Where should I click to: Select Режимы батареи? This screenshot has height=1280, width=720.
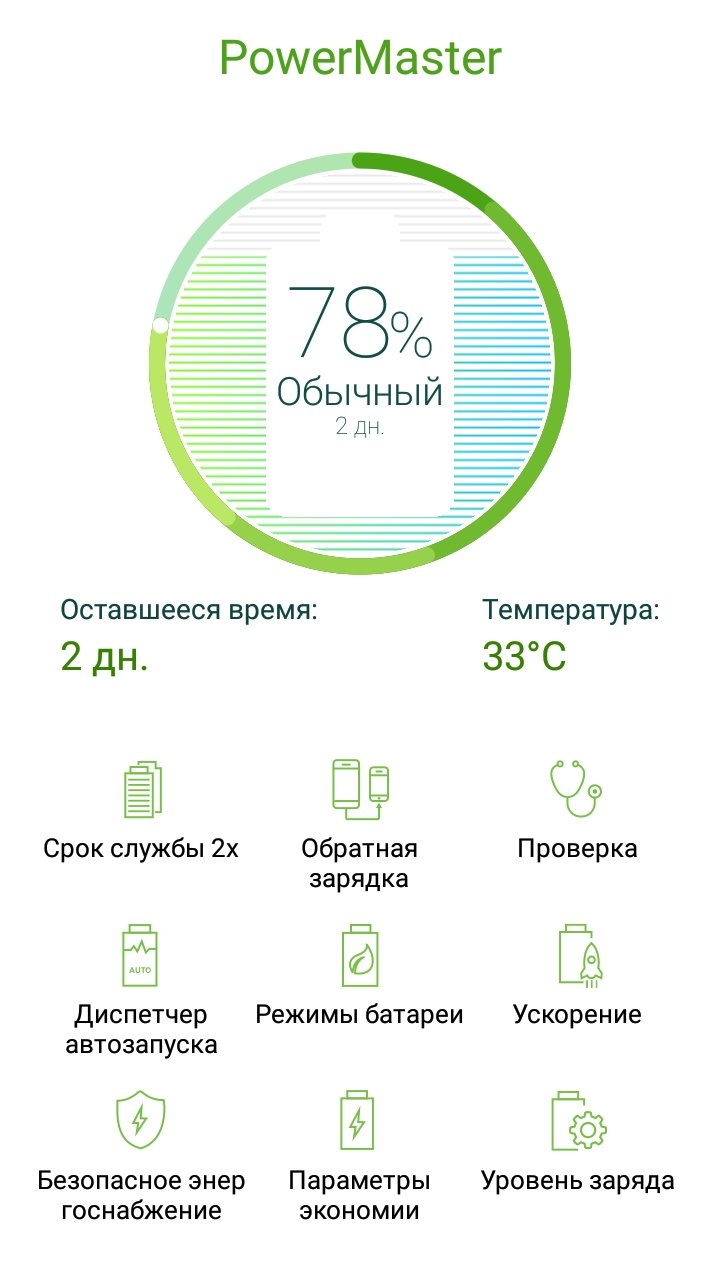coord(360,977)
